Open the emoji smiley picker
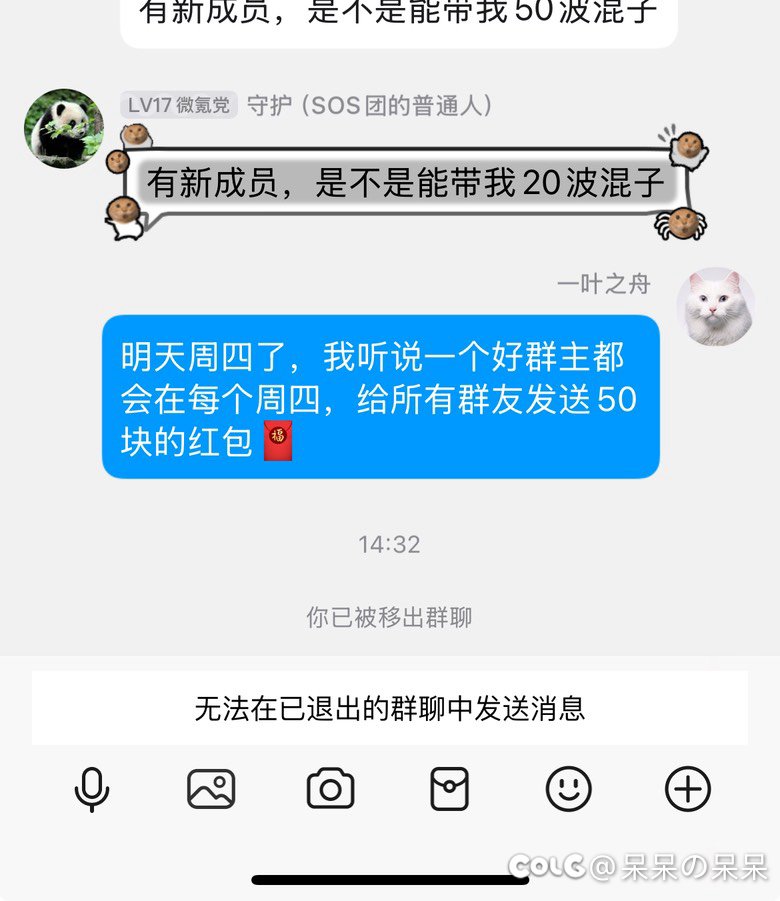 tap(568, 789)
